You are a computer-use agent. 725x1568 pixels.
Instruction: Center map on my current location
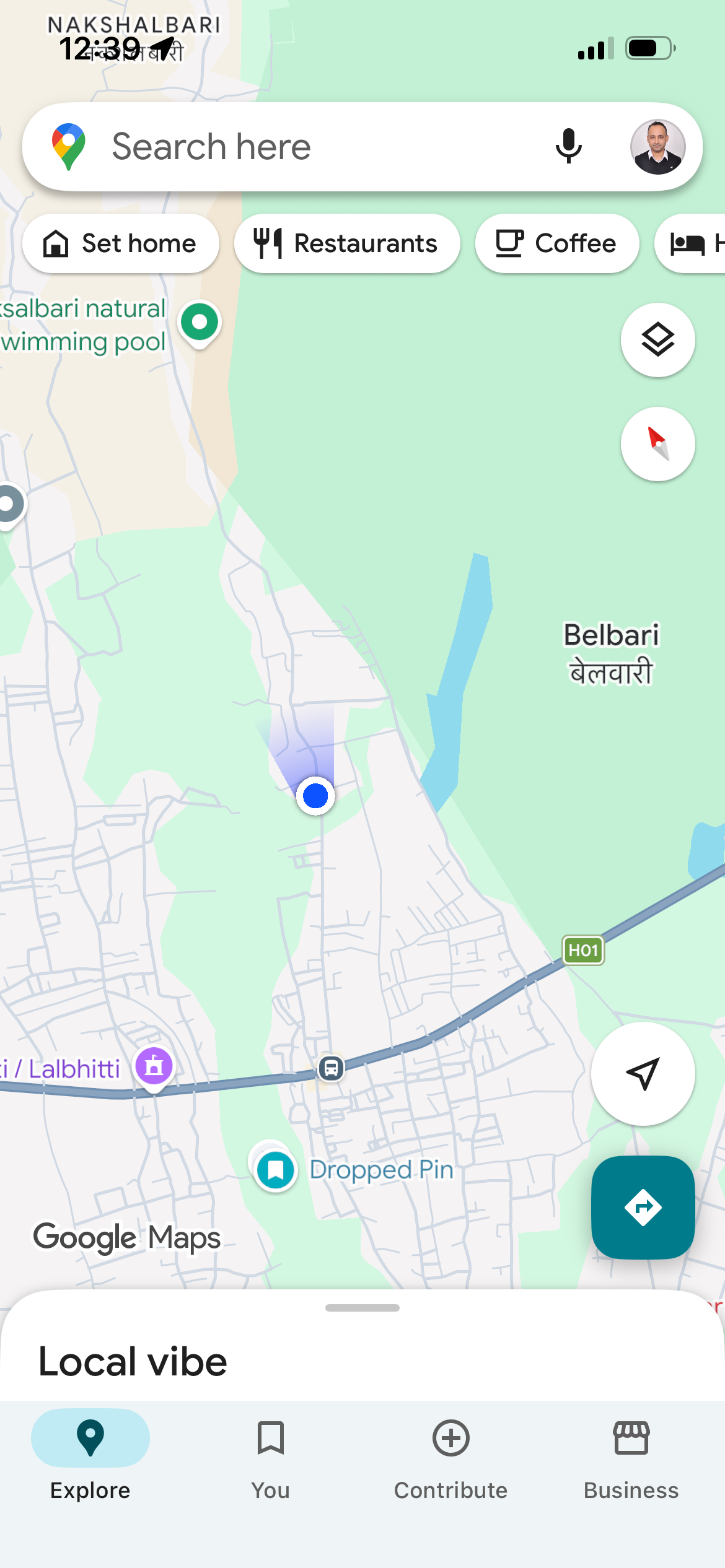point(643,1073)
